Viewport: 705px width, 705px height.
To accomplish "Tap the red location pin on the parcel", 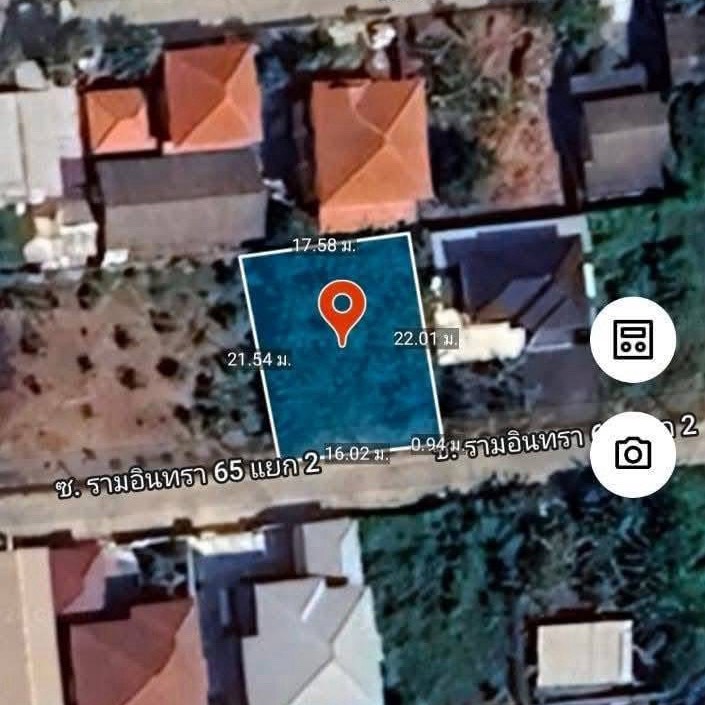I will pyautogui.click(x=342, y=307).
